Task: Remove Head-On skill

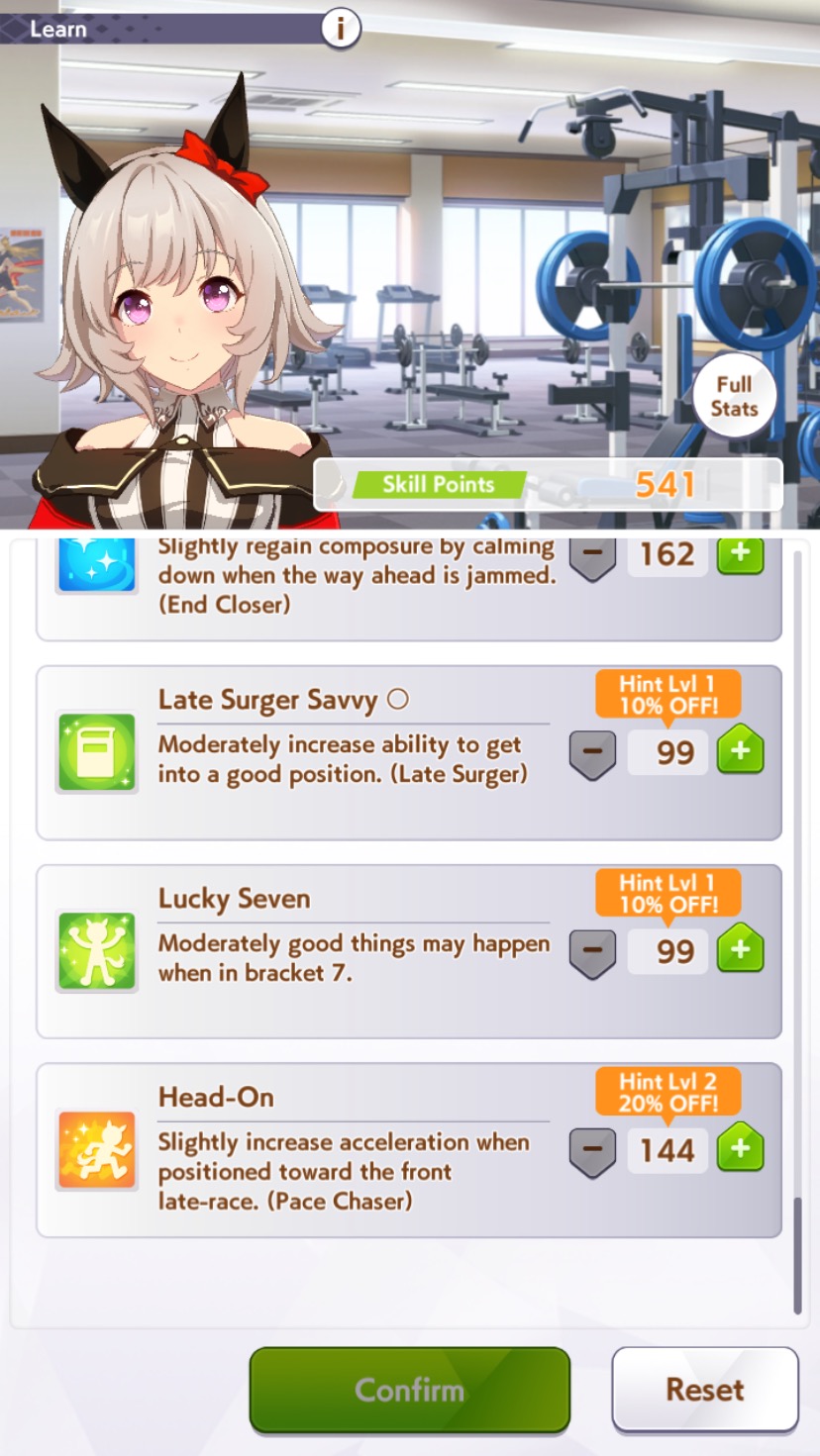Action: point(592,1151)
